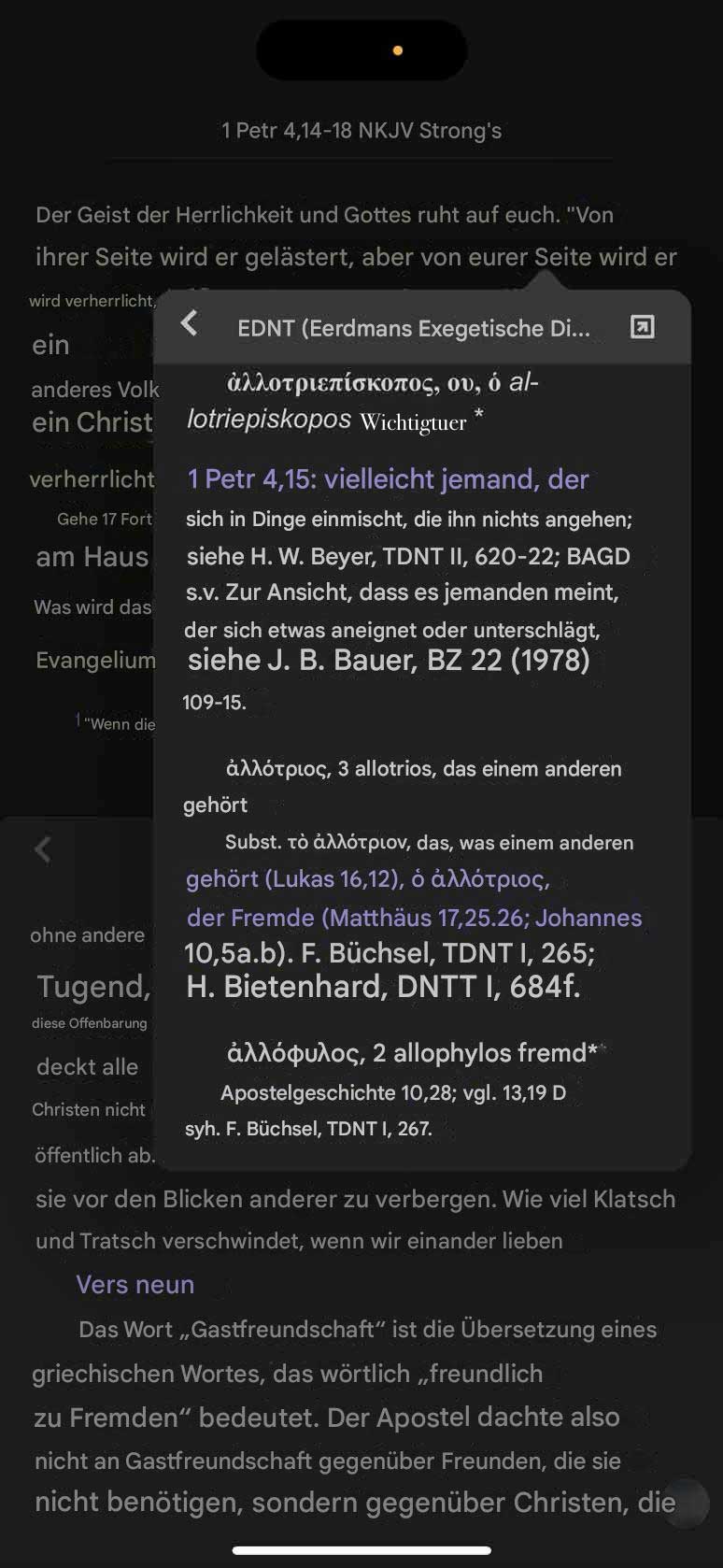Go back in the lower commentary panel
The image size is (723, 1568).
[x=43, y=849]
